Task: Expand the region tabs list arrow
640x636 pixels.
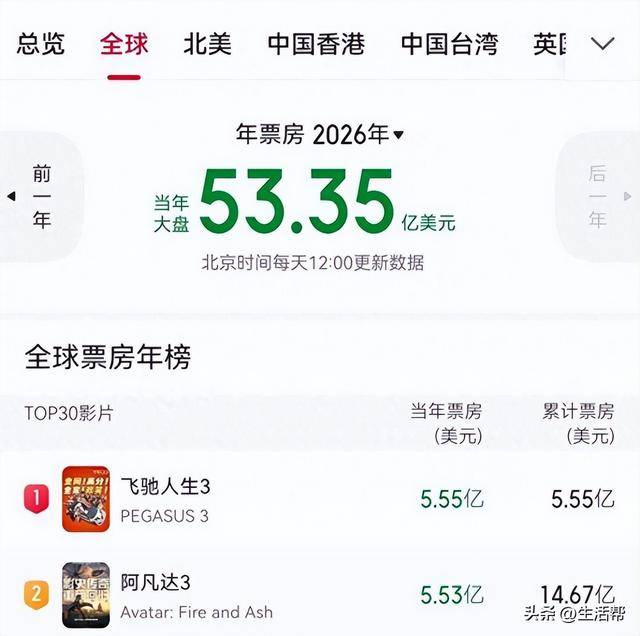Action: click(x=602, y=44)
